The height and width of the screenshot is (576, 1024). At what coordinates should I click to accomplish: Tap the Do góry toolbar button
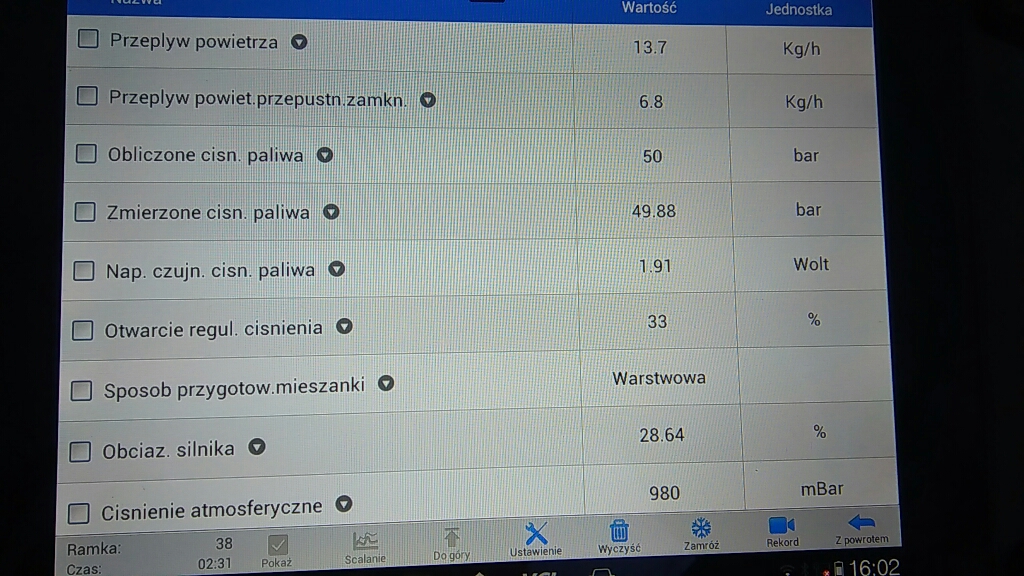(x=452, y=544)
